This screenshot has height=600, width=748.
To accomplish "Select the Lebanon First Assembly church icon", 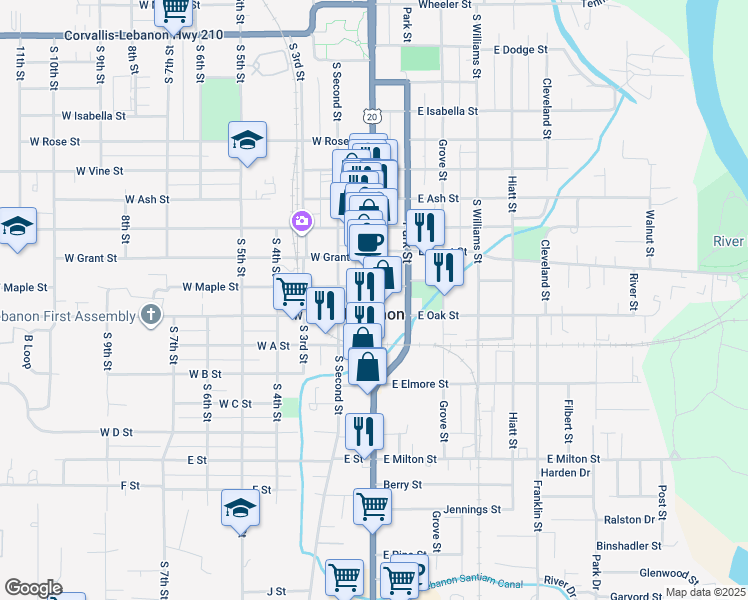I will pyautogui.click(x=151, y=315).
